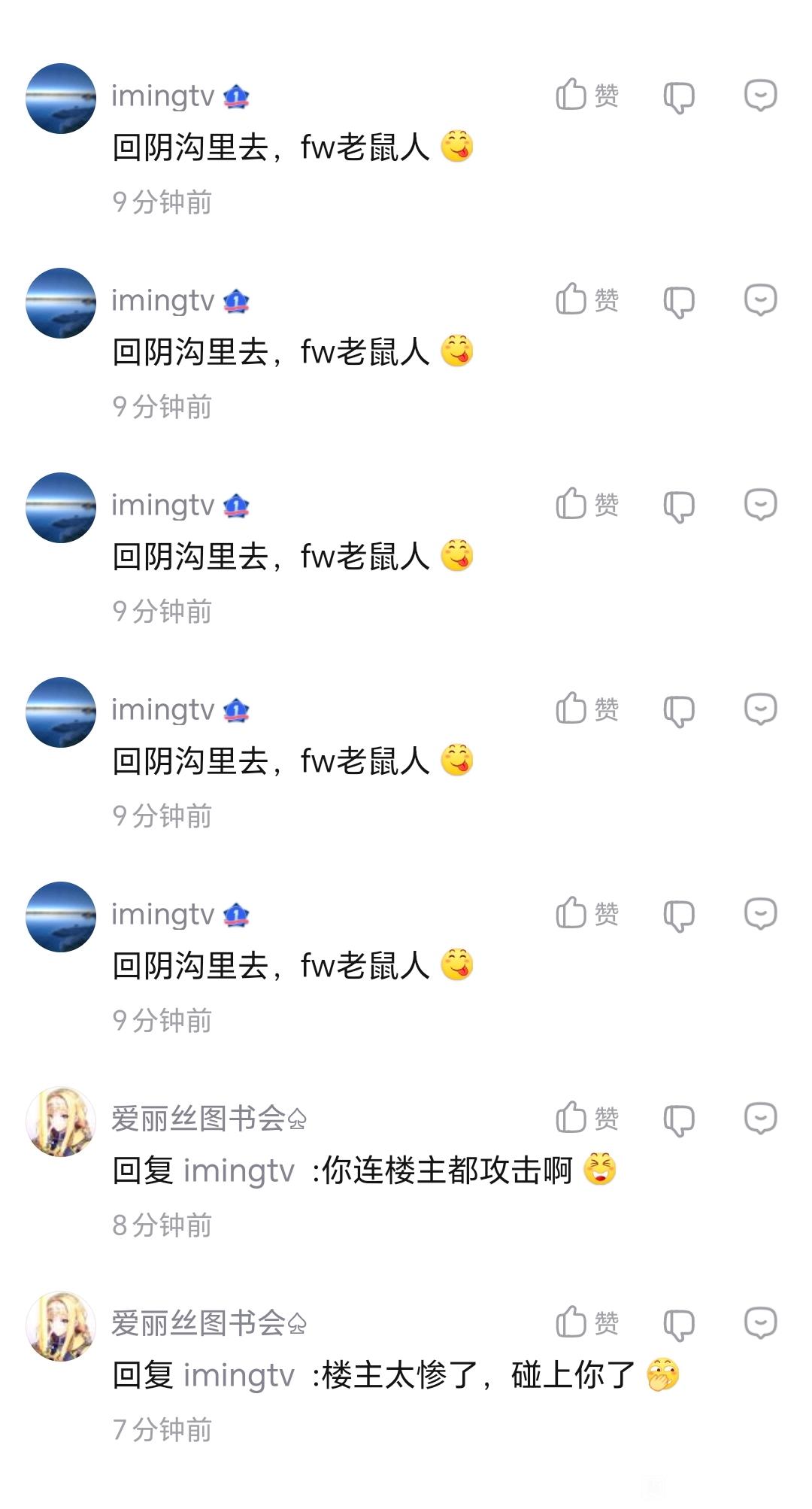
Task: Dislike the comment "楼主太惨了，碰上你了"
Action: click(x=678, y=1324)
